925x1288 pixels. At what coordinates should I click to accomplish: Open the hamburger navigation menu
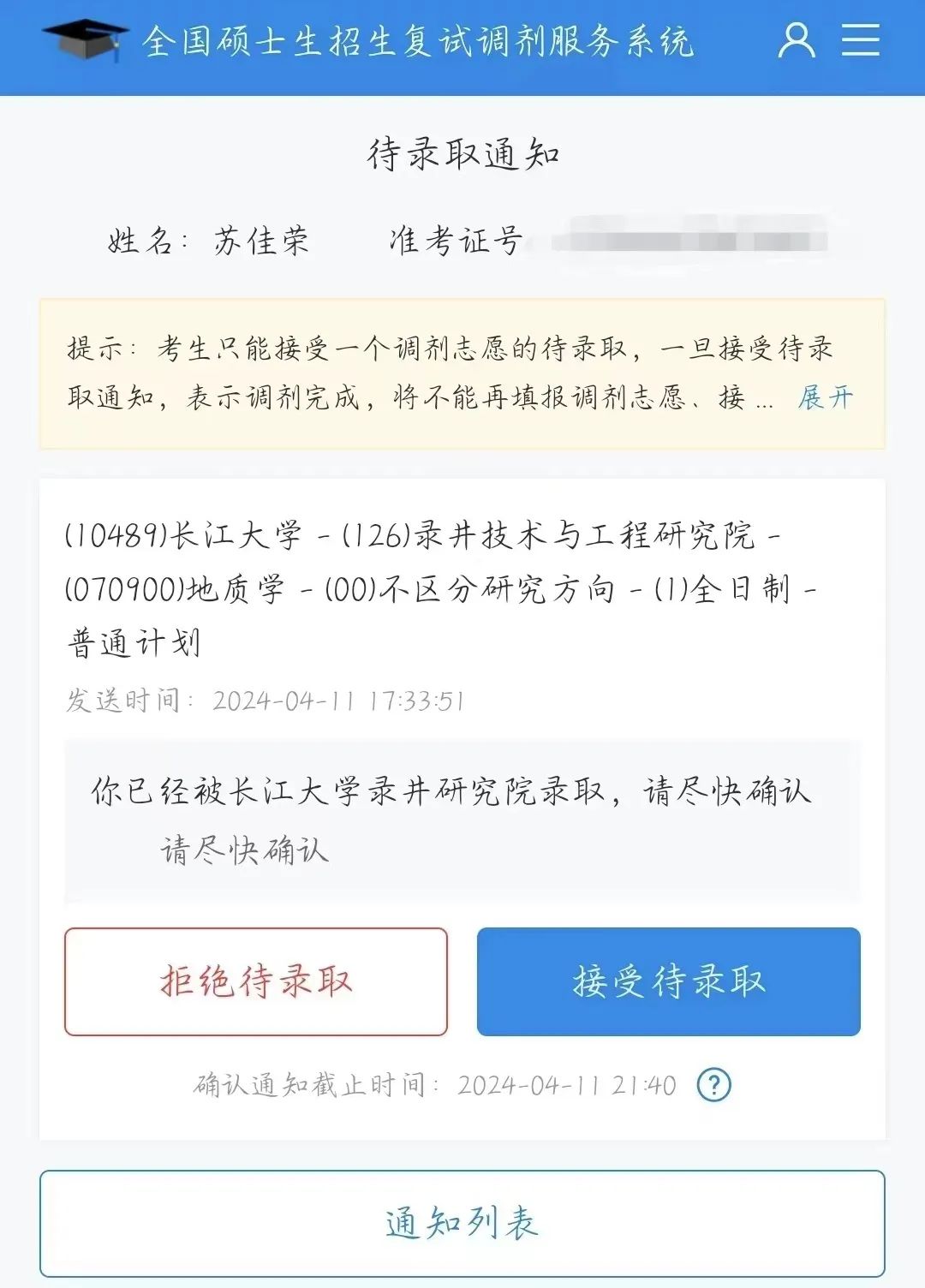pos(861,40)
